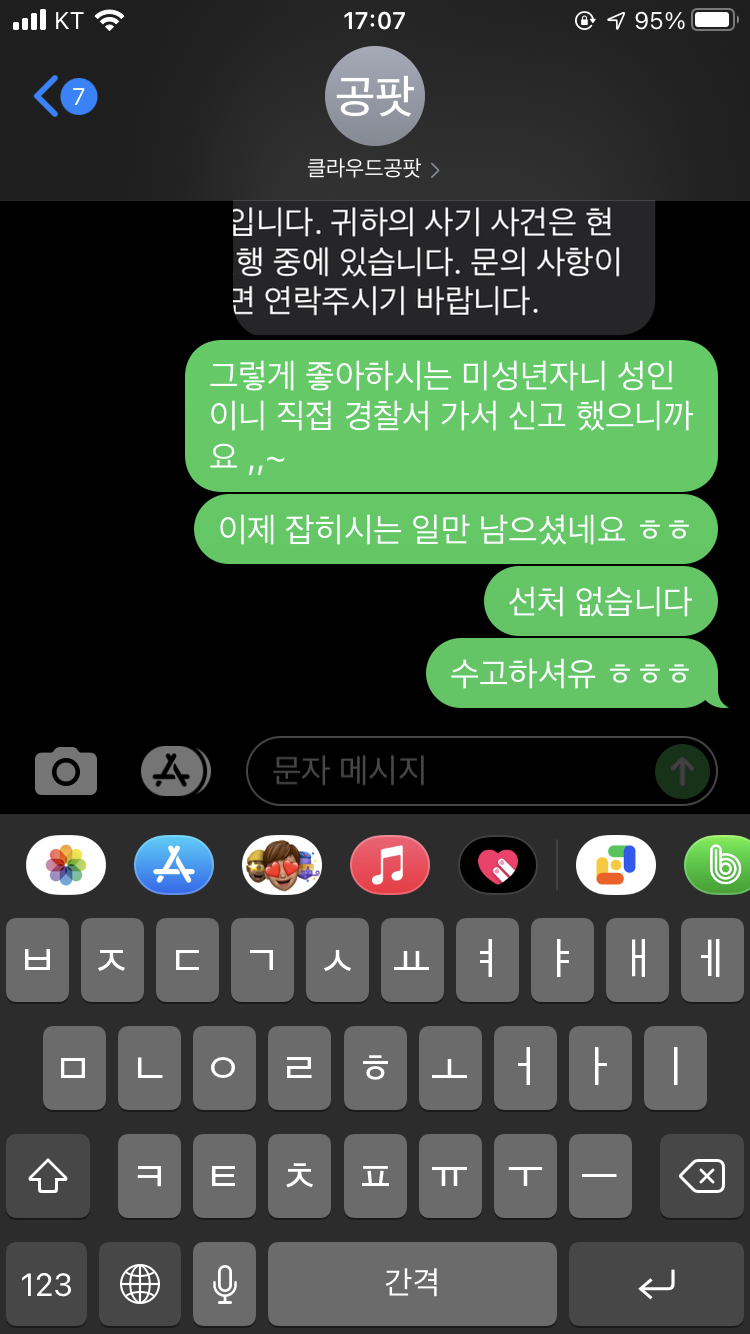Tap the return key
The width and height of the screenshot is (750, 1334).
pos(657,1284)
